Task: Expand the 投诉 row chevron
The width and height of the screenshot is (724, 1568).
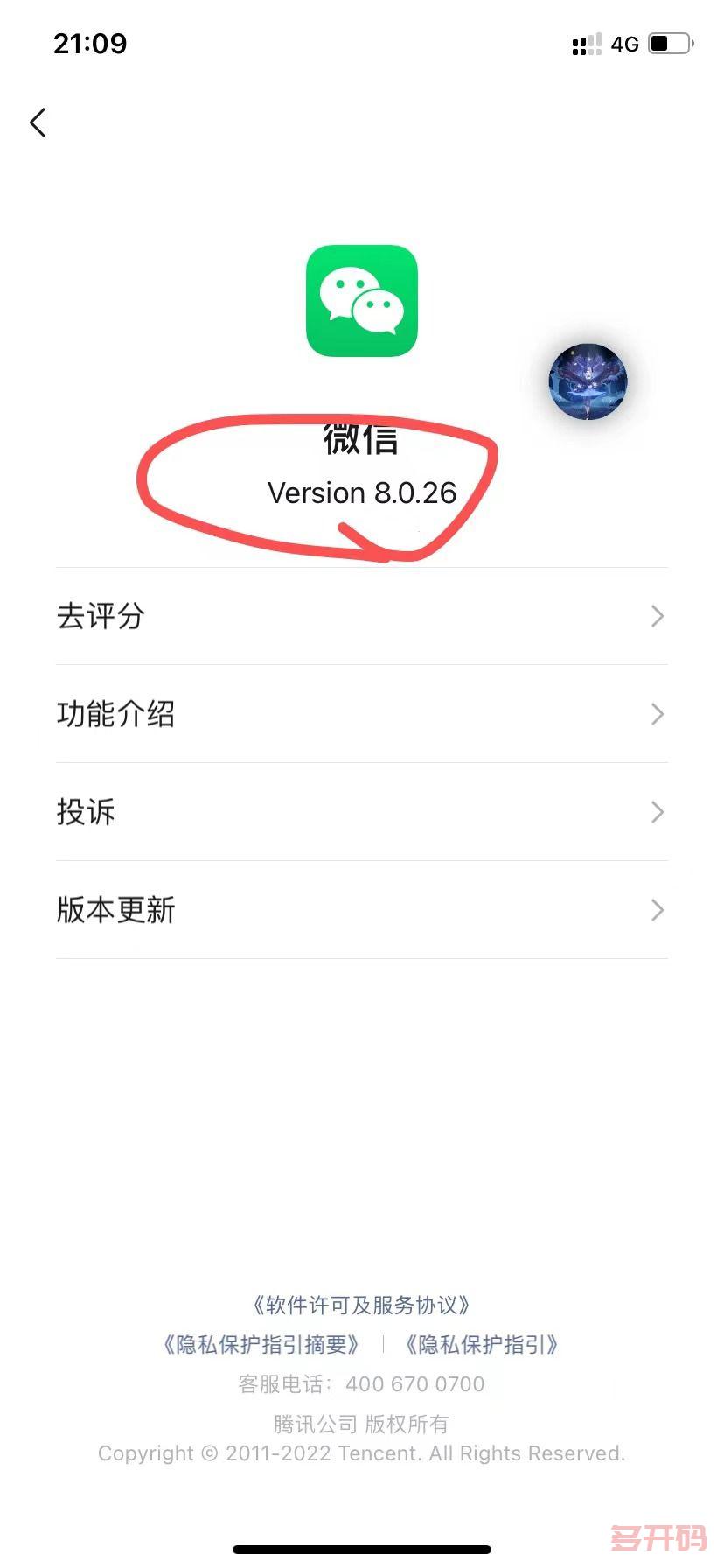Action: click(x=658, y=813)
